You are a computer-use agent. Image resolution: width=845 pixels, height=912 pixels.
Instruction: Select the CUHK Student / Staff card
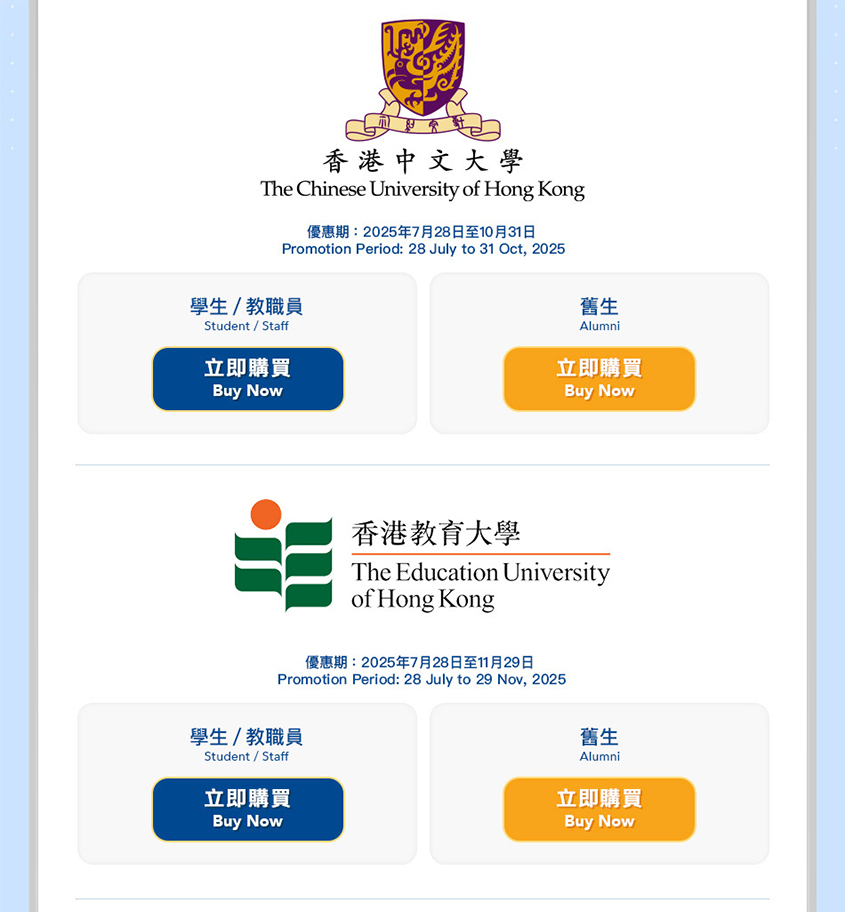pos(247,352)
